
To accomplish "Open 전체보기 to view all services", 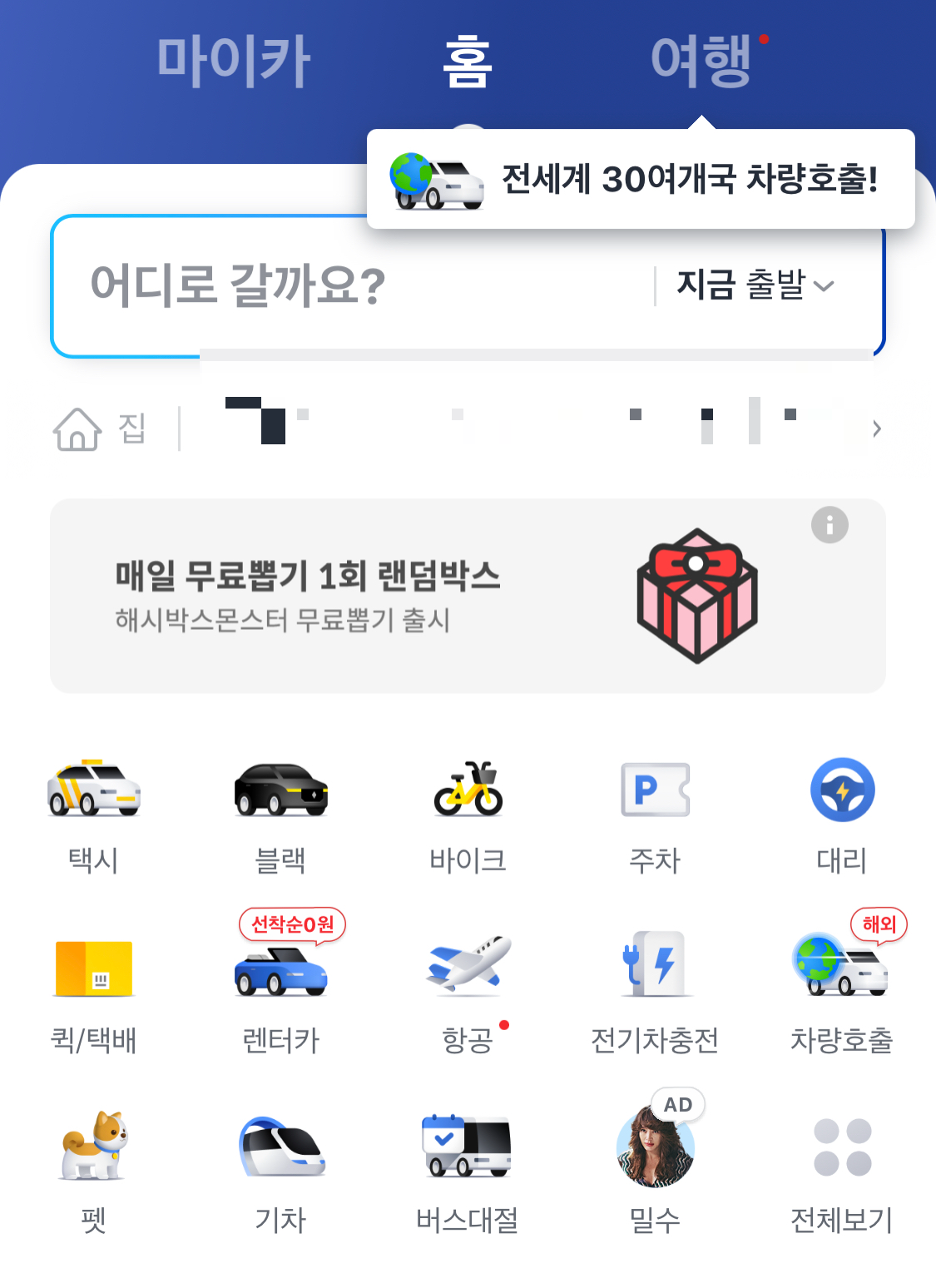I will point(843,1173).
